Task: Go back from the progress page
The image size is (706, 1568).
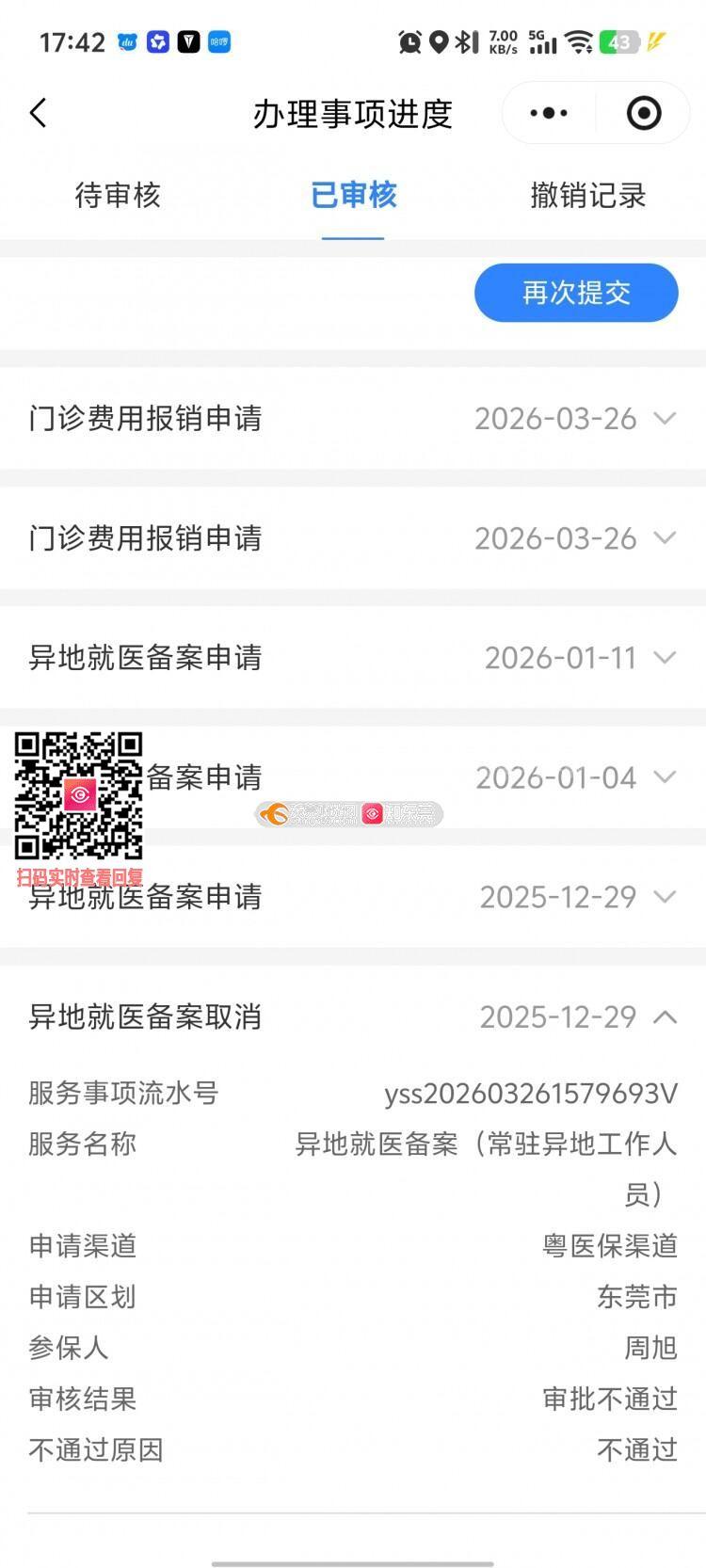Action: 39,114
